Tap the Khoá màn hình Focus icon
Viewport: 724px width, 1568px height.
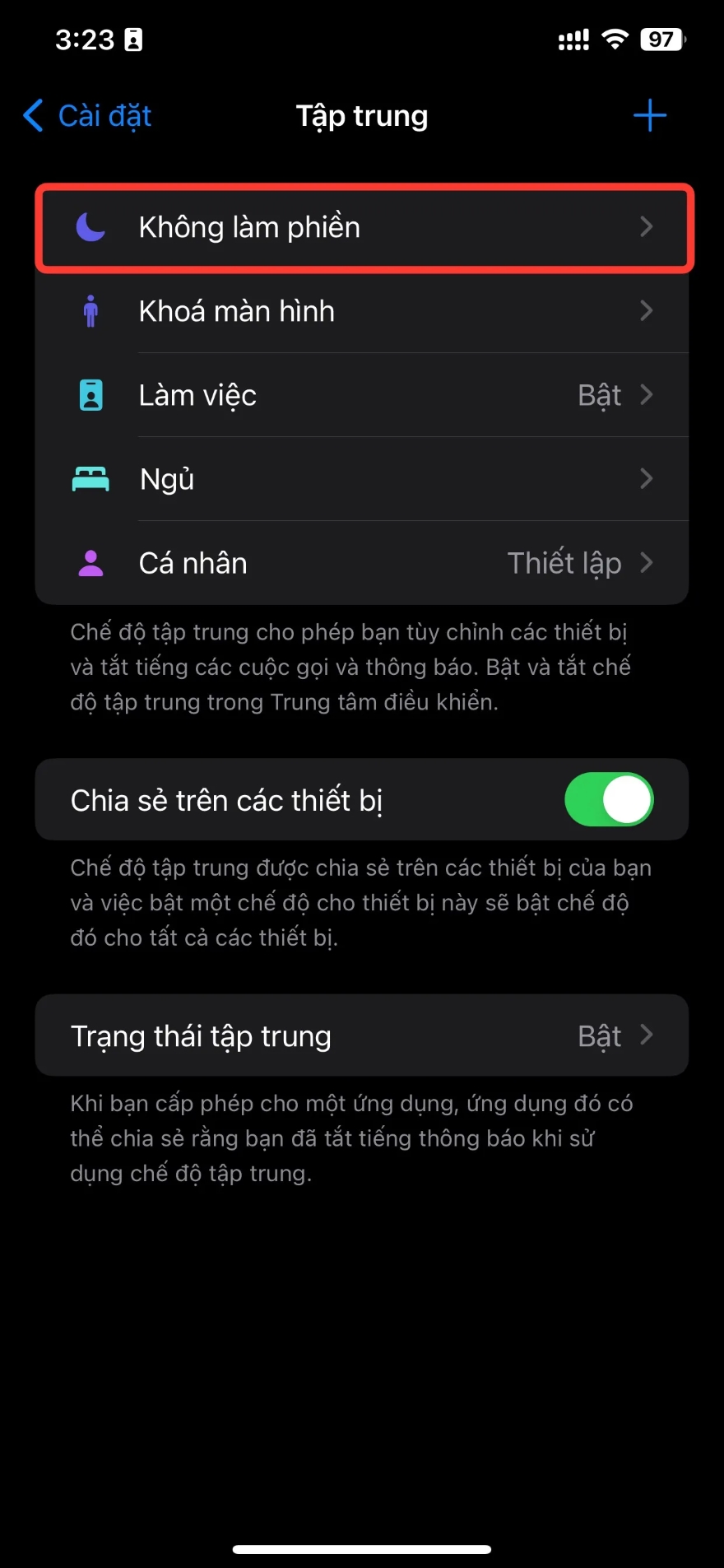click(90, 311)
